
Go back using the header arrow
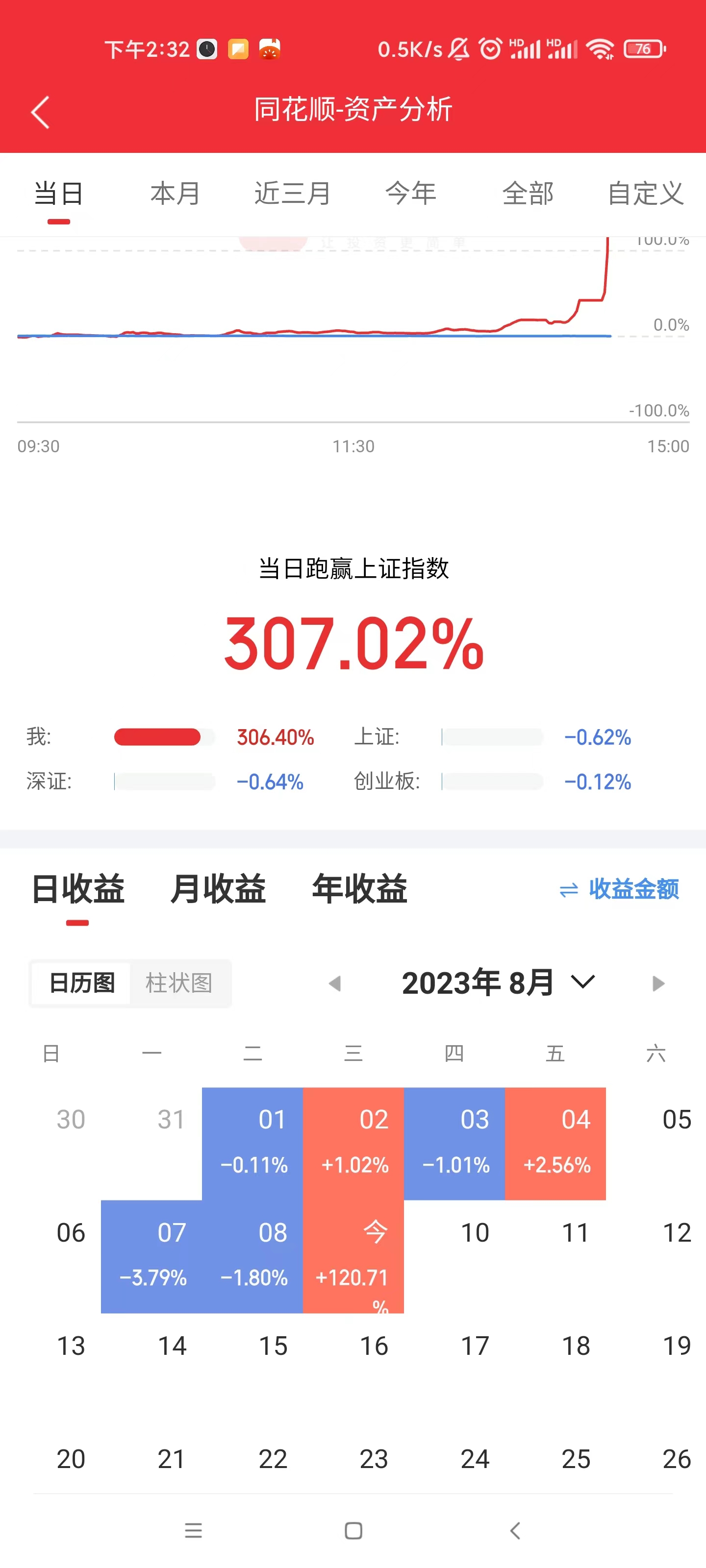[40, 112]
